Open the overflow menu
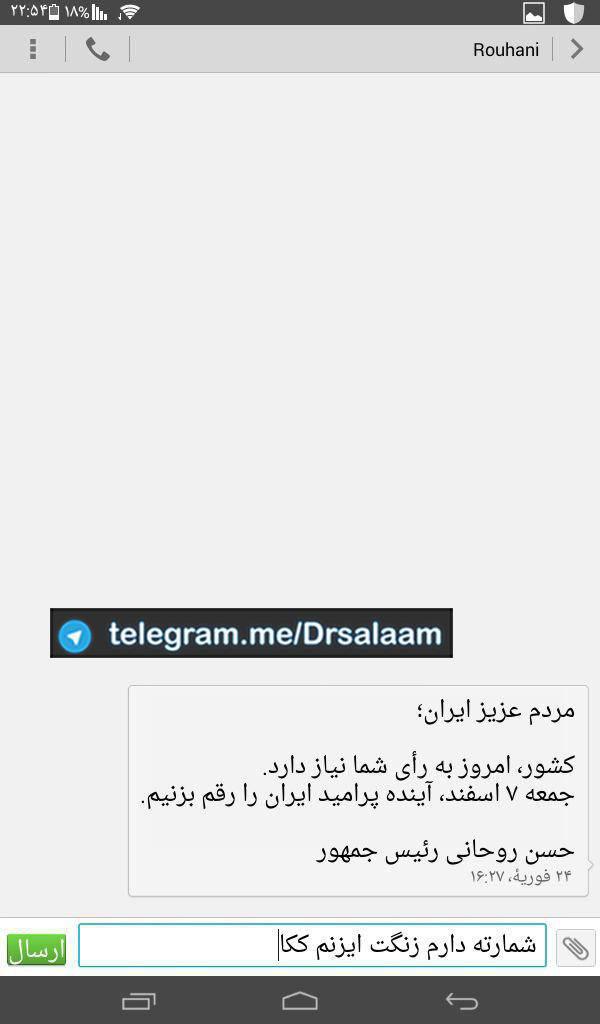The image size is (600, 1024). coord(33,49)
